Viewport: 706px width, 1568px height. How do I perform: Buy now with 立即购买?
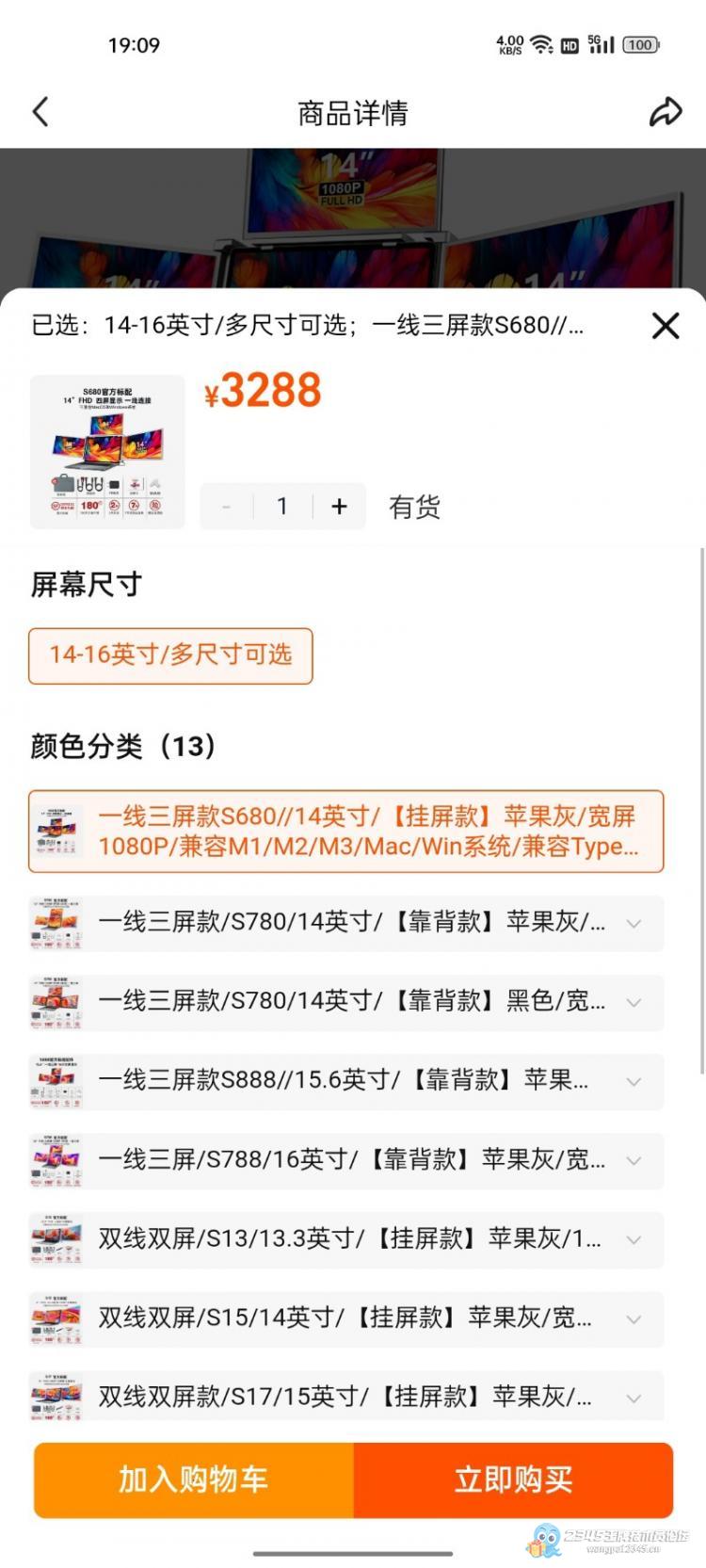coord(513,1479)
